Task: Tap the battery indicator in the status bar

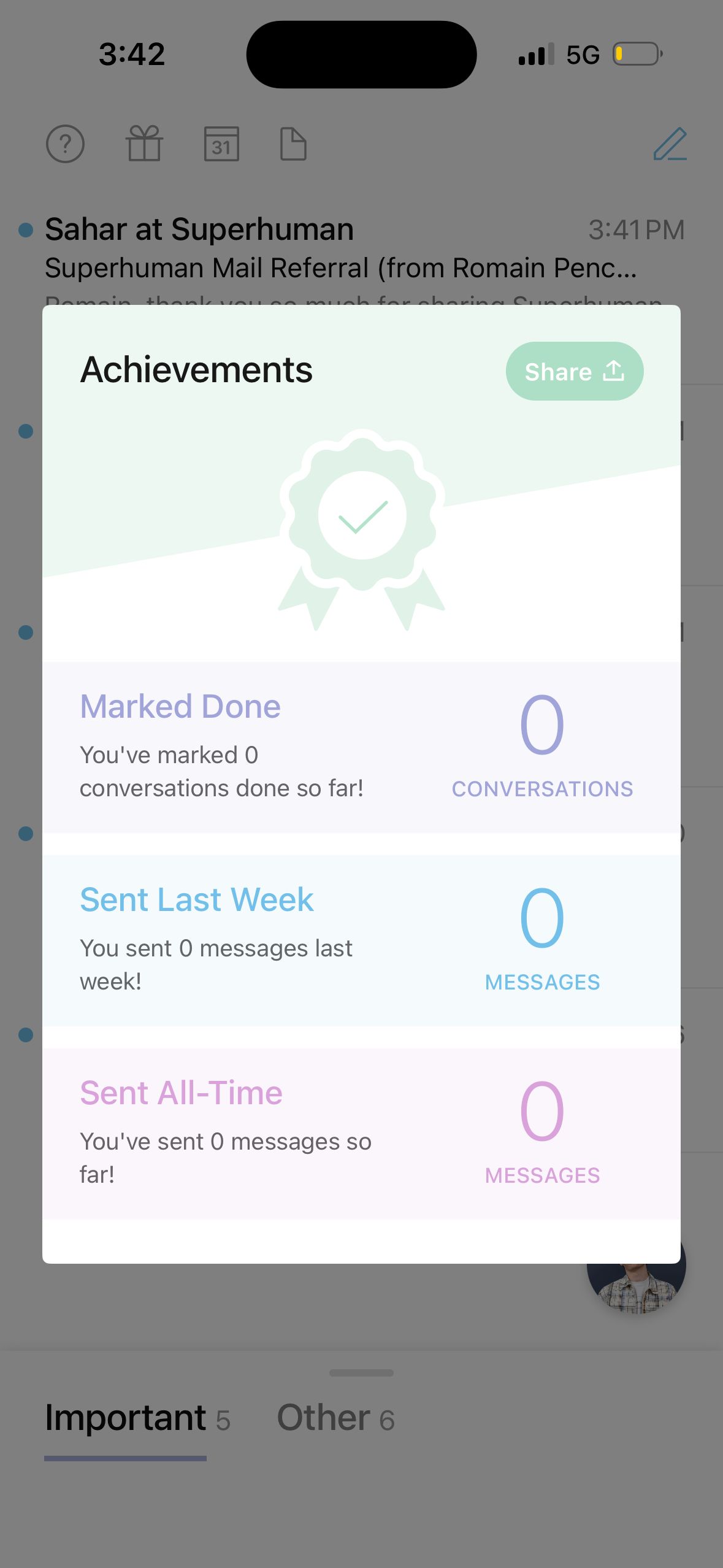Action: [638, 54]
